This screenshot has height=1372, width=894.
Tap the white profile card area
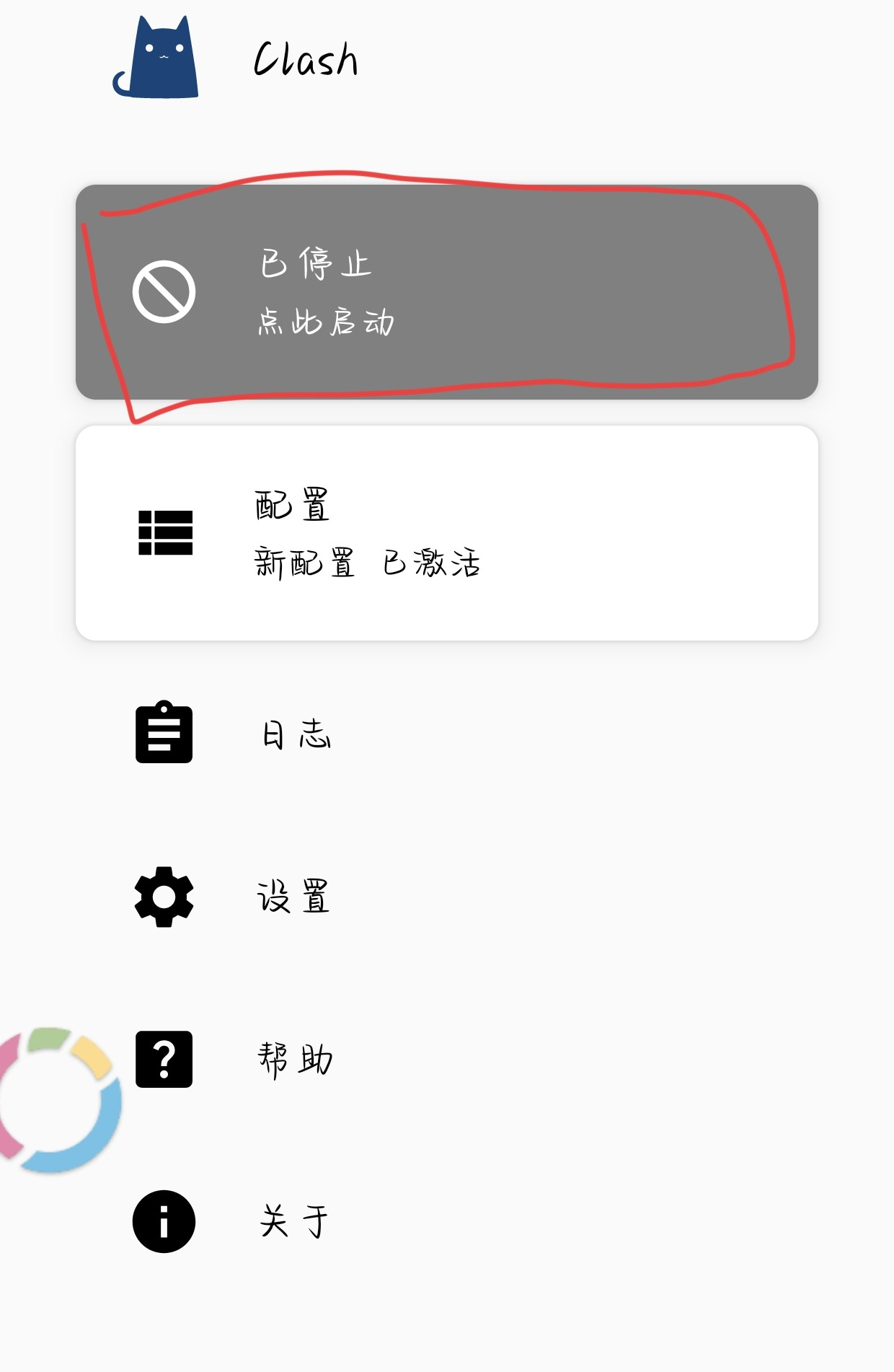pos(447,532)
